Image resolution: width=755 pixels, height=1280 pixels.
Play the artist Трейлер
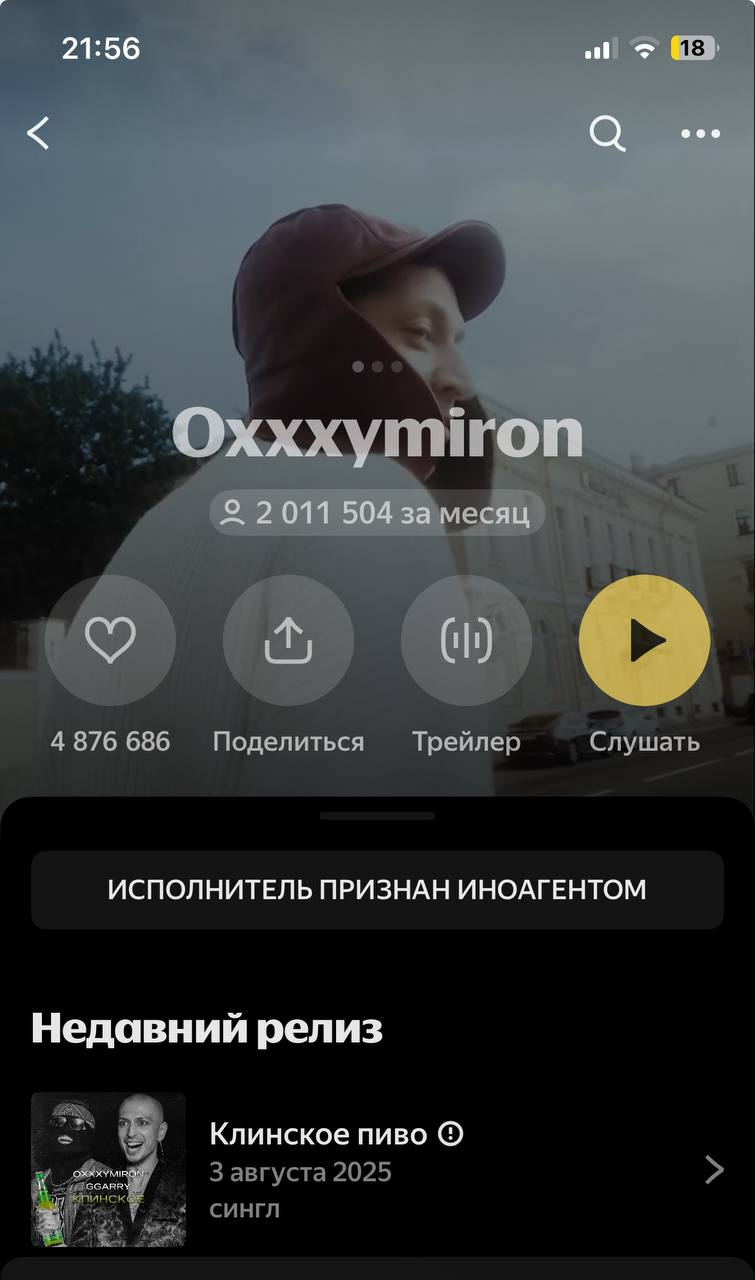466,640
